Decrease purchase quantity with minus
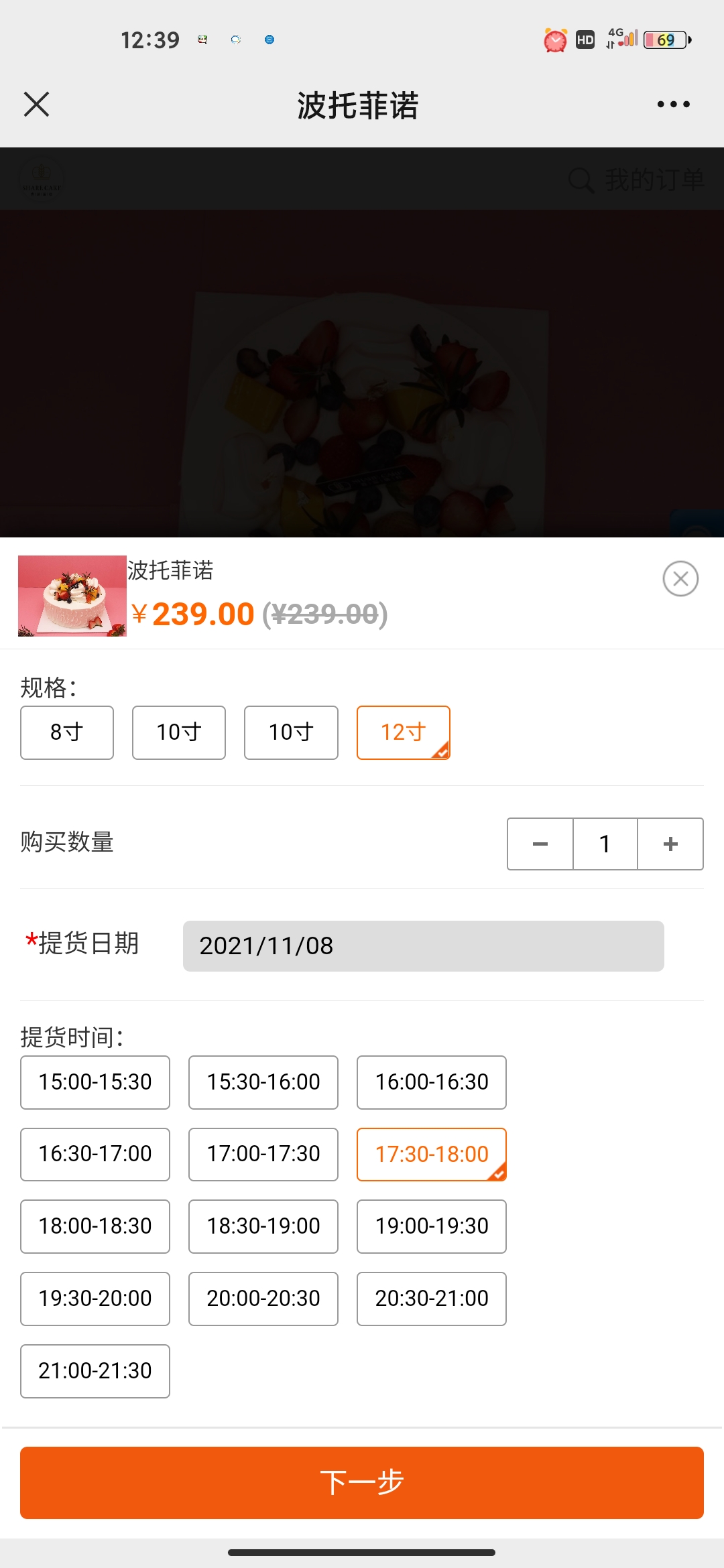Viewport: 724px width, 1568px height. coord(540,844)
